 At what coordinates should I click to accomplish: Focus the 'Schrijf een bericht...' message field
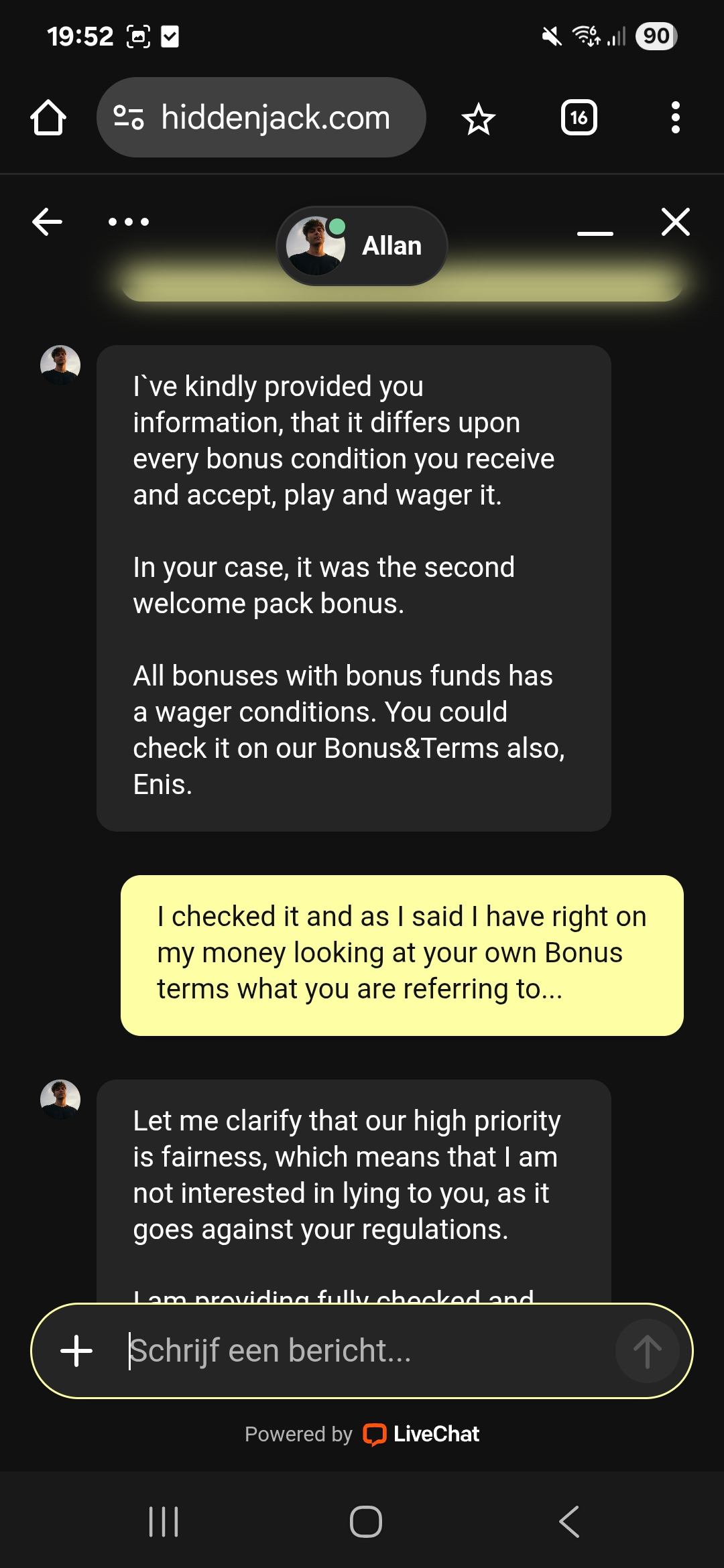pyautogui.click(x=362, y=1350)
